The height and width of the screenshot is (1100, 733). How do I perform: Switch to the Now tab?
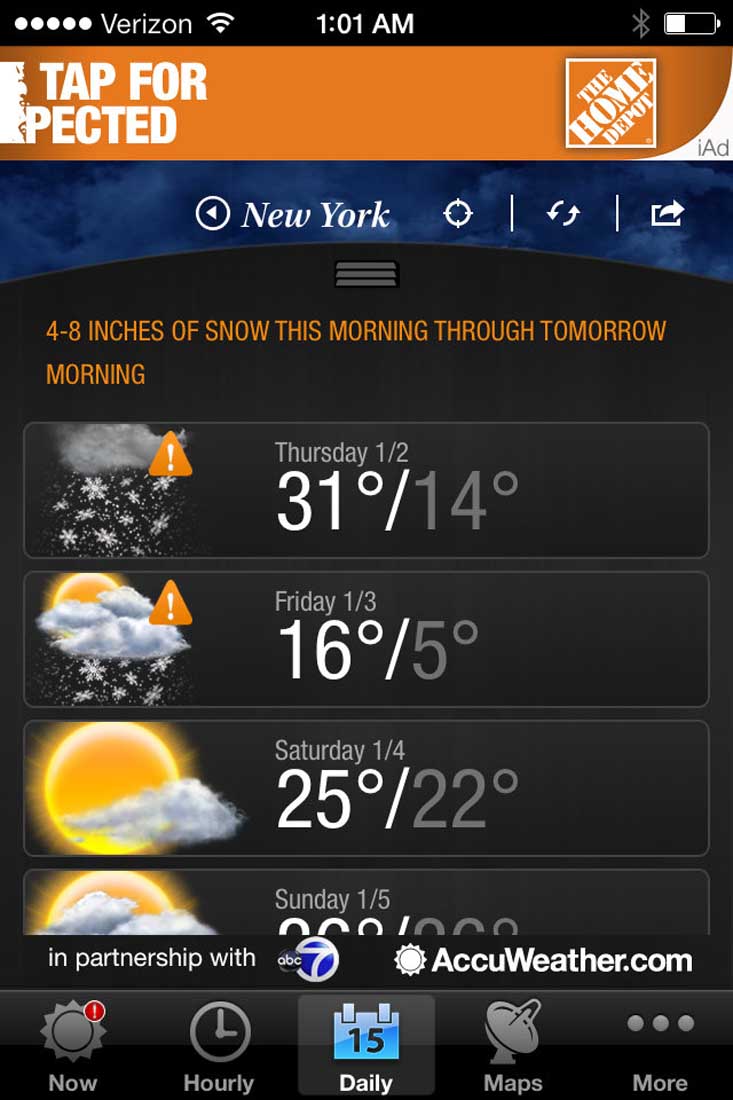click(73, 1046)
